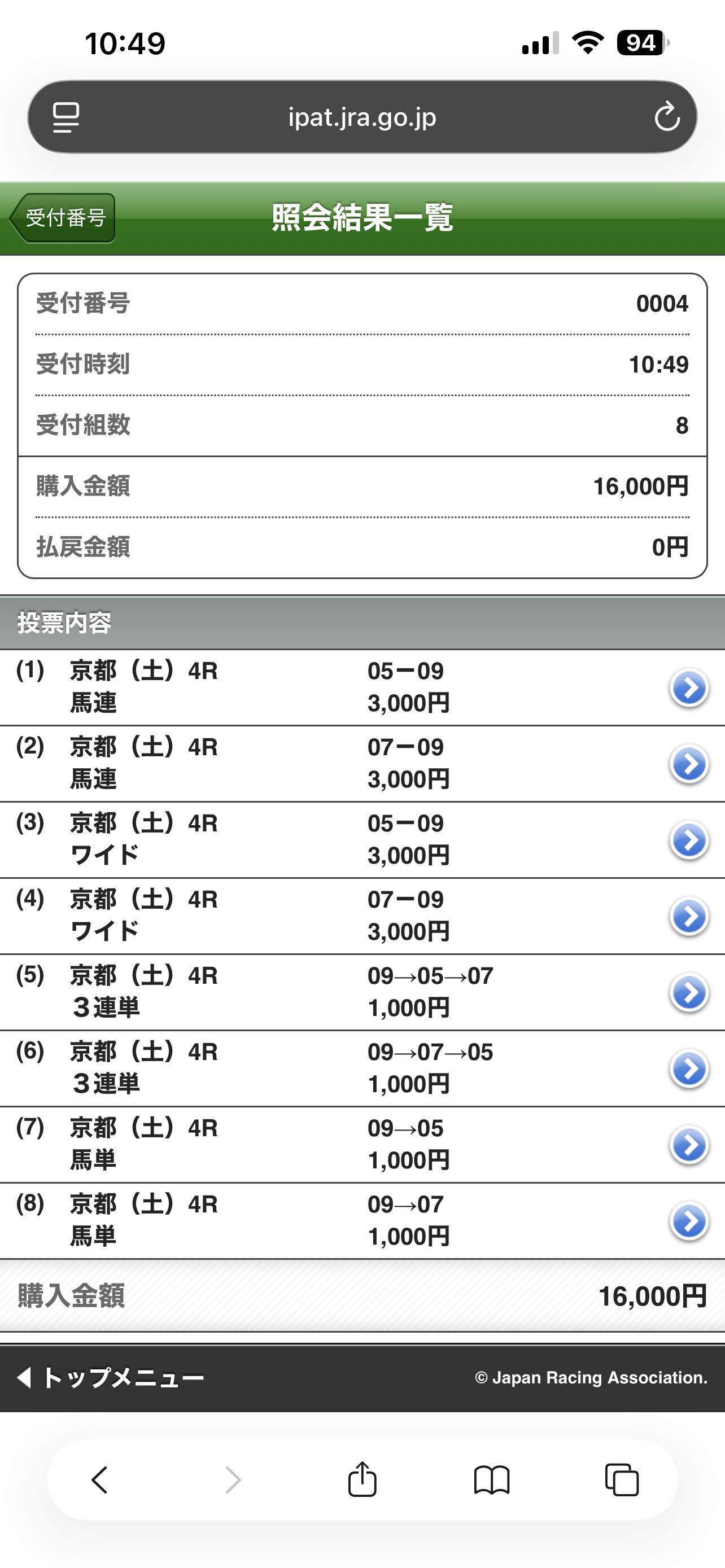Show bet (8) 馬単 09→07 details
The image size is (725, 1568).
click(688, 1221)
